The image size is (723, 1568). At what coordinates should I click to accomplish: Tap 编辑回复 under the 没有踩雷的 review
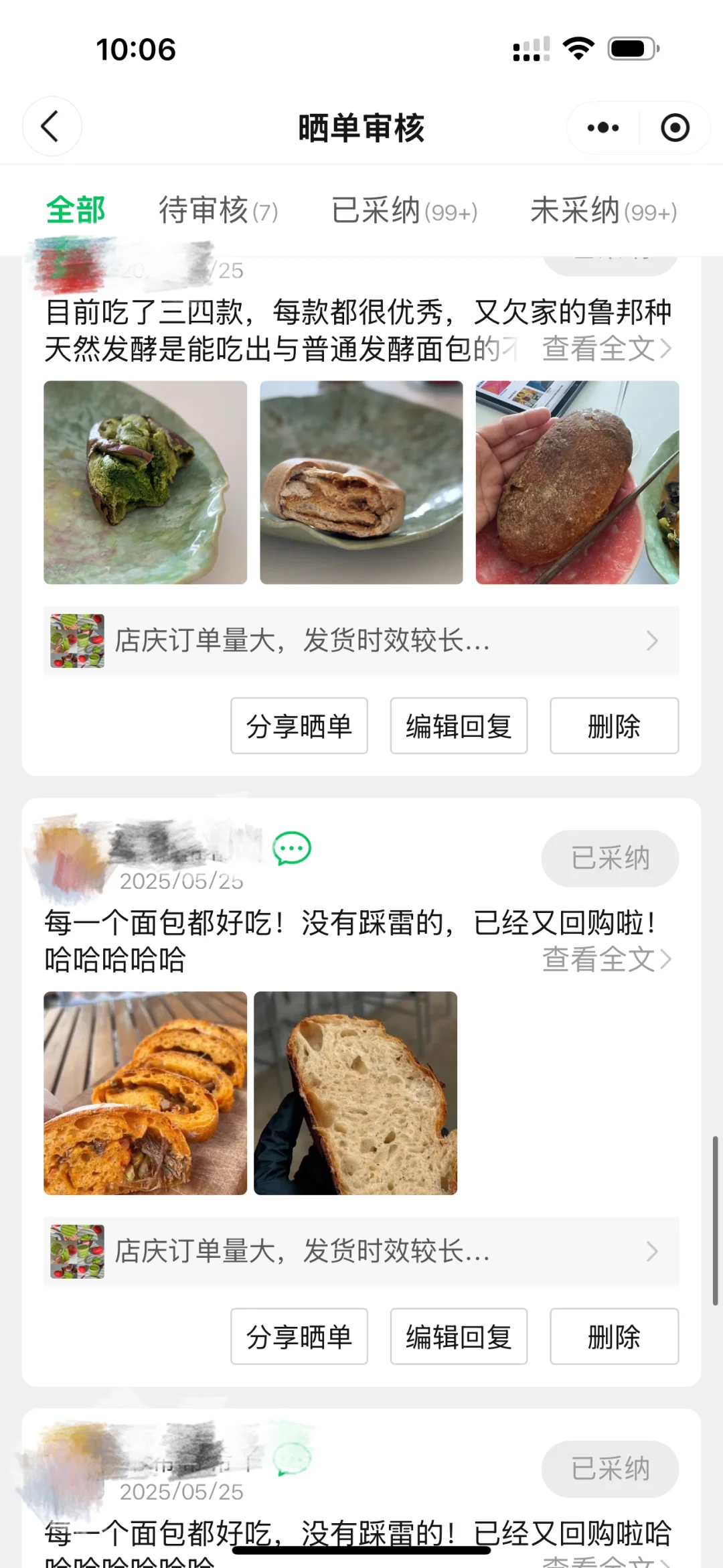(x=459, y=1337)
